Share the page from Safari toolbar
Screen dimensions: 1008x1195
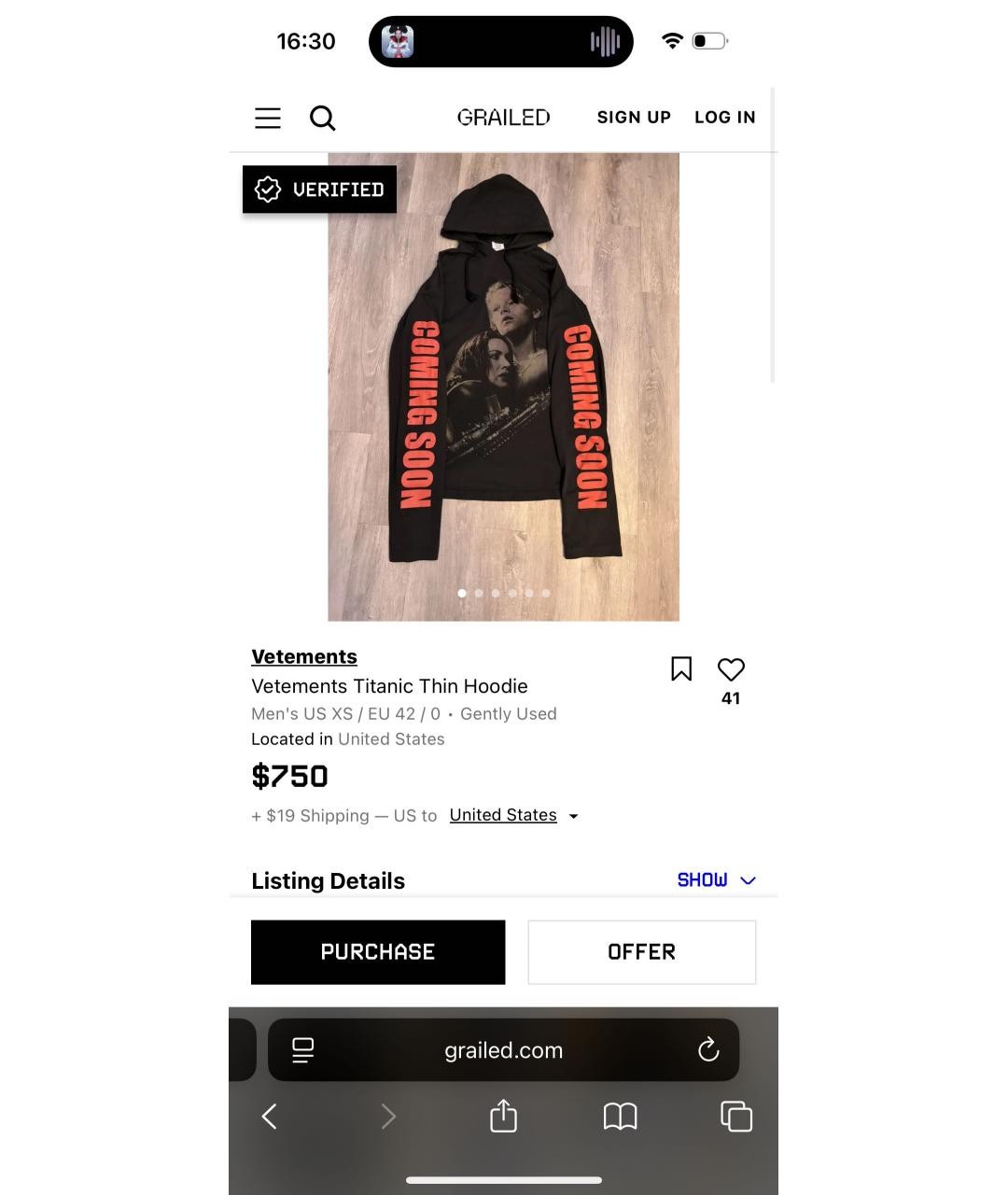click(503, 1116)
